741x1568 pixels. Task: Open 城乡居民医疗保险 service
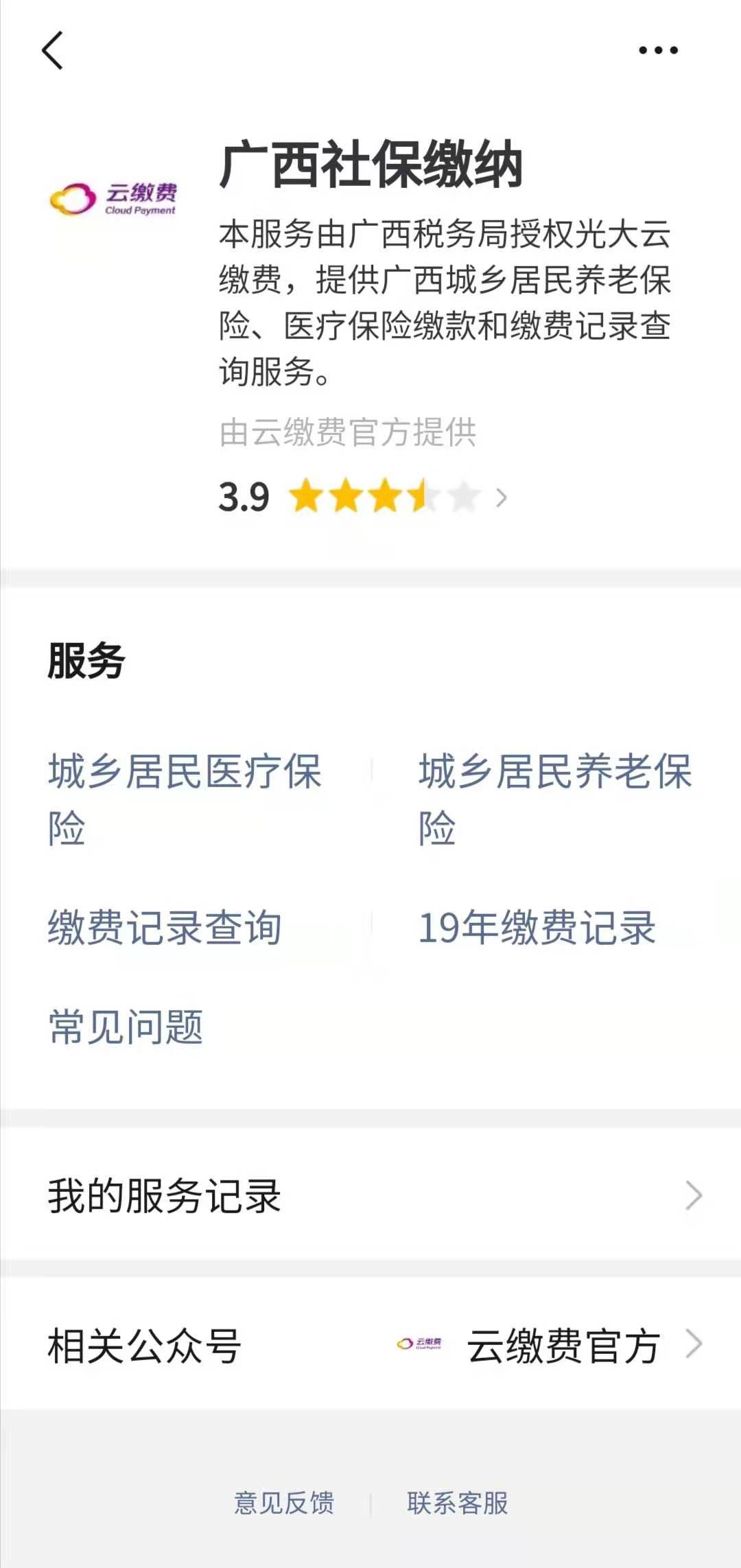[185, 799]
